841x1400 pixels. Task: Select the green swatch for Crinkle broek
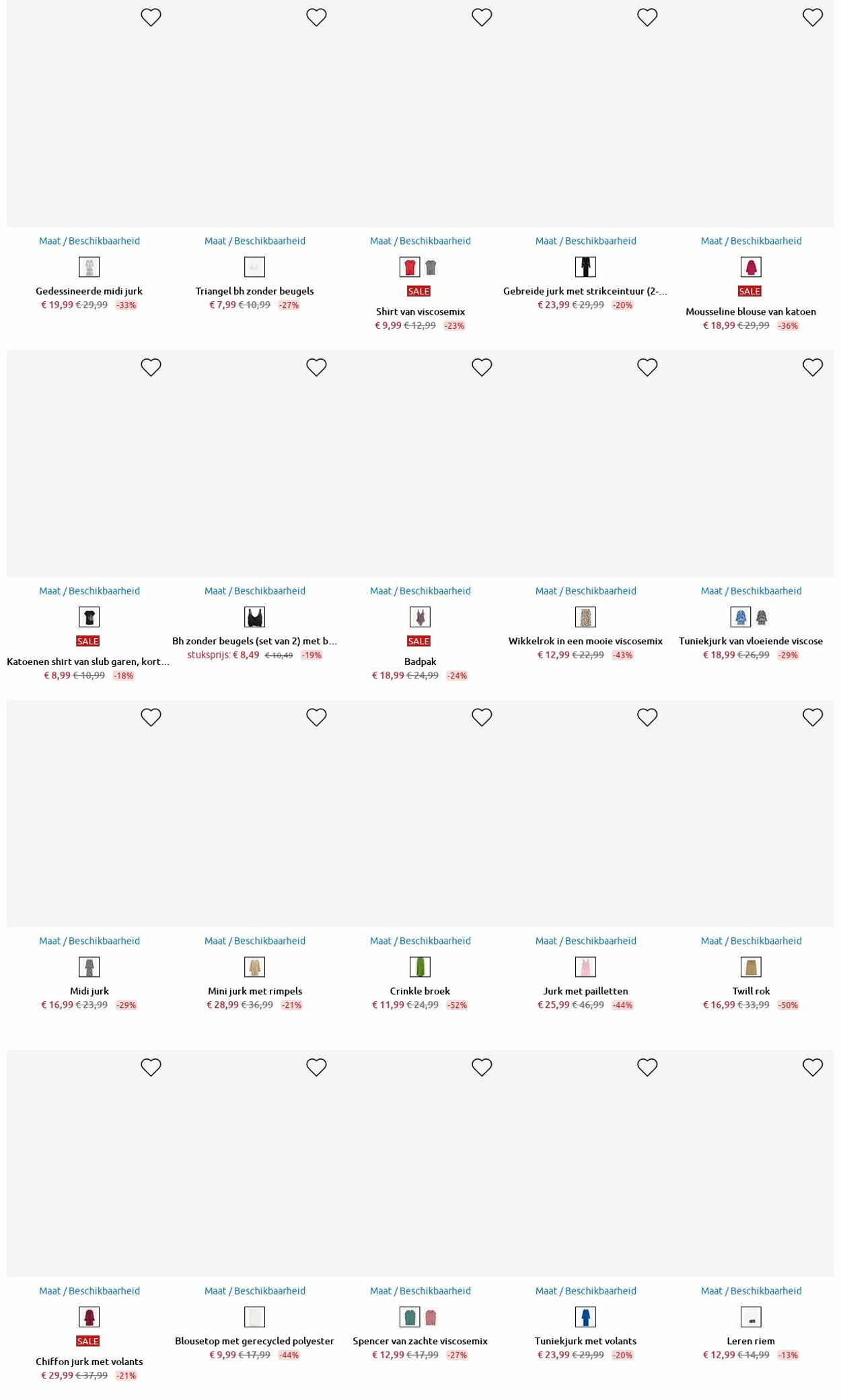click(x=420, y=967)
